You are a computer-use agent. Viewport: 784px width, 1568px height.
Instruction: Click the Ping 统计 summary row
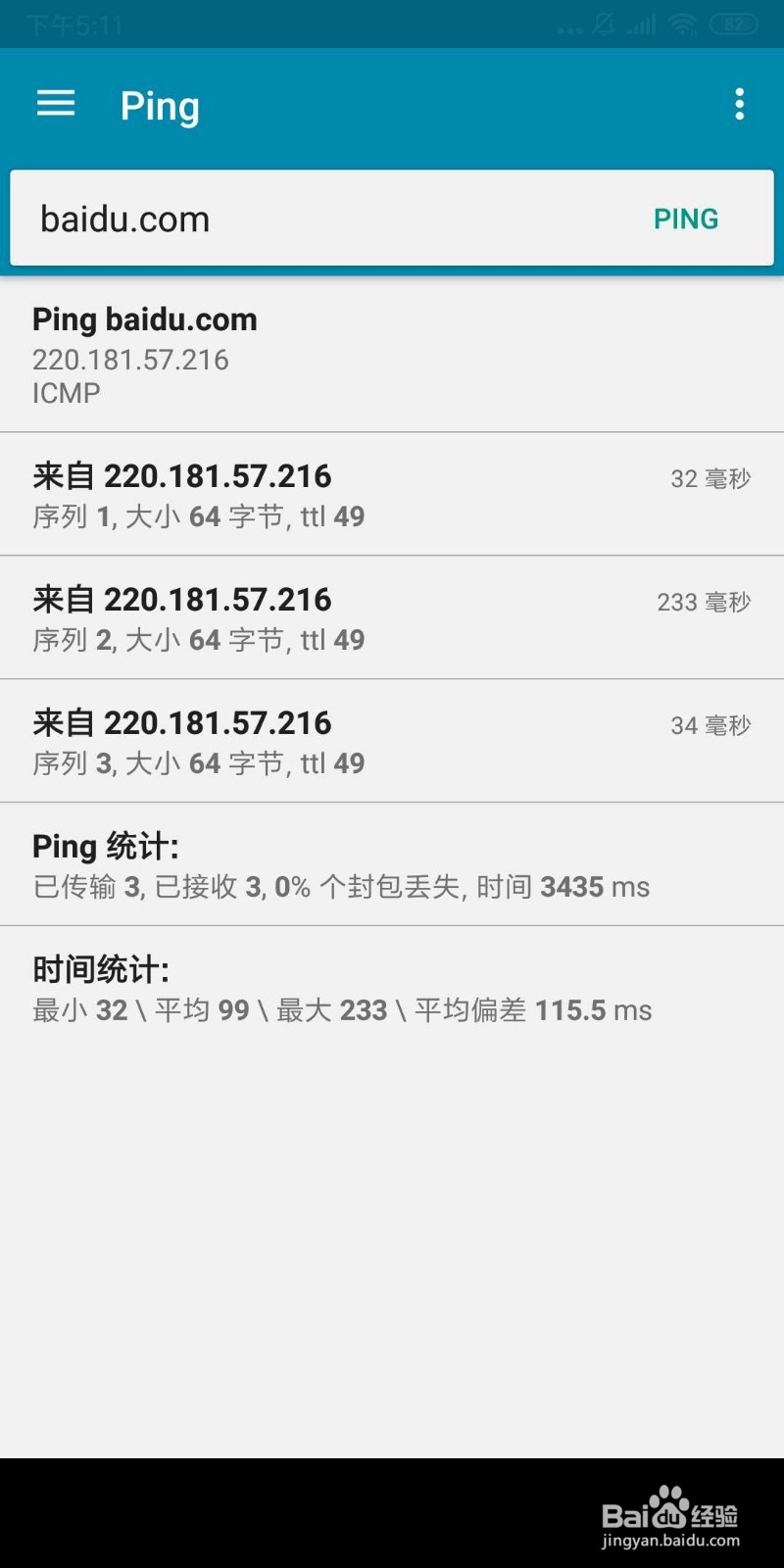click(392, 864)
